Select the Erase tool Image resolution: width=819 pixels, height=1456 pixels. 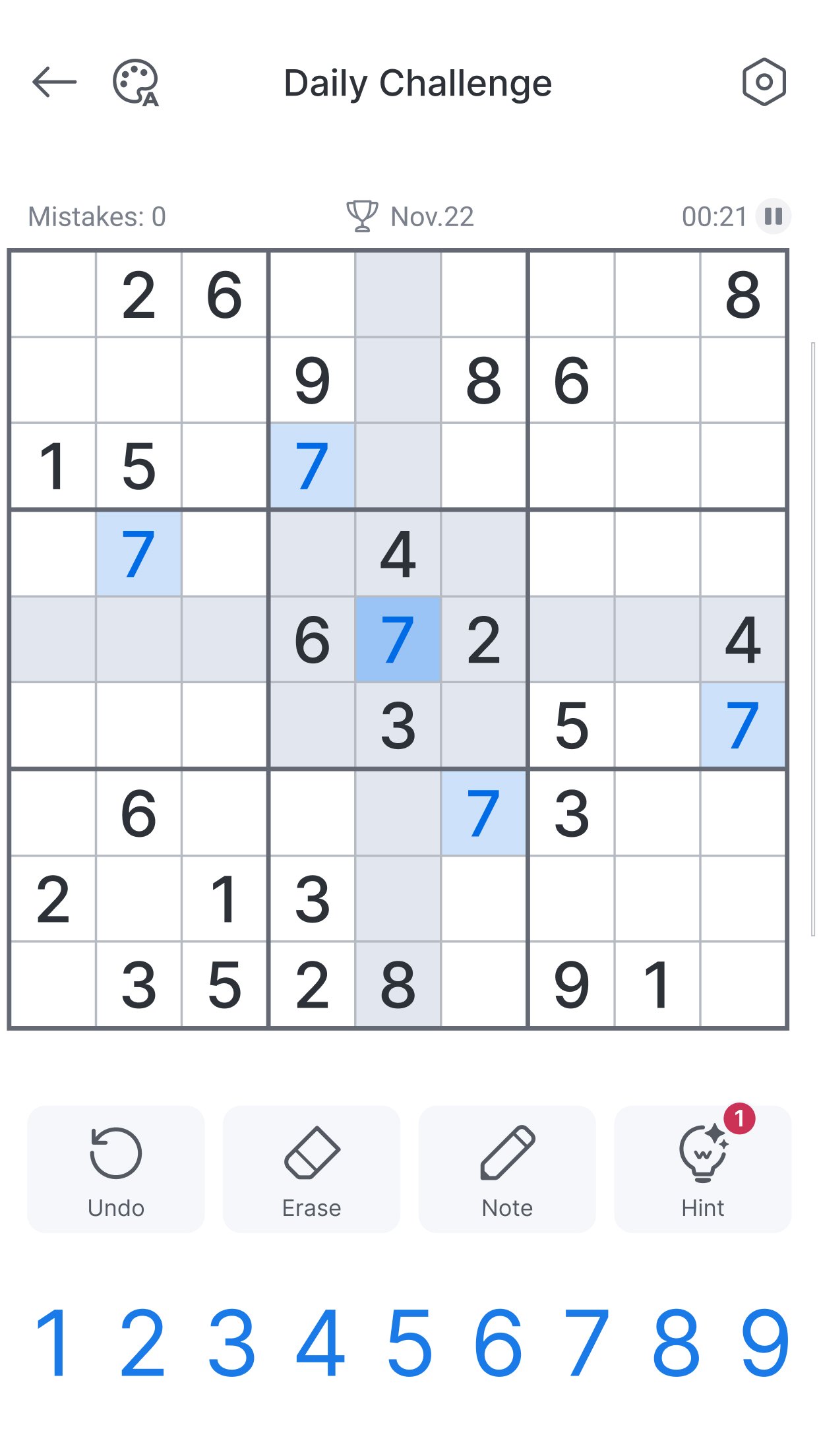click(x=311, y=1168)
